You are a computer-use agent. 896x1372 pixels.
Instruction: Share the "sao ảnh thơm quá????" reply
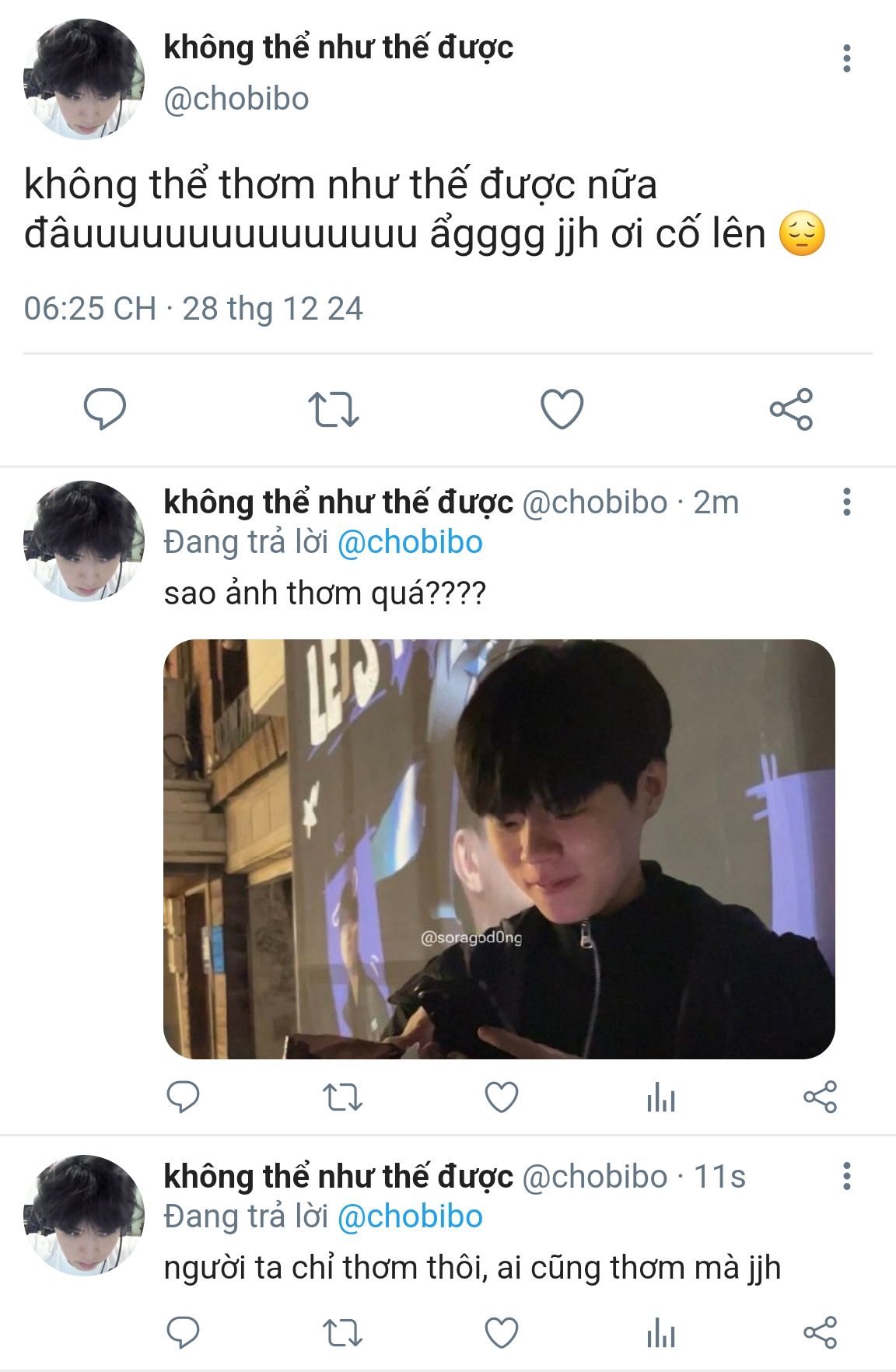[x=820, y=1097]
